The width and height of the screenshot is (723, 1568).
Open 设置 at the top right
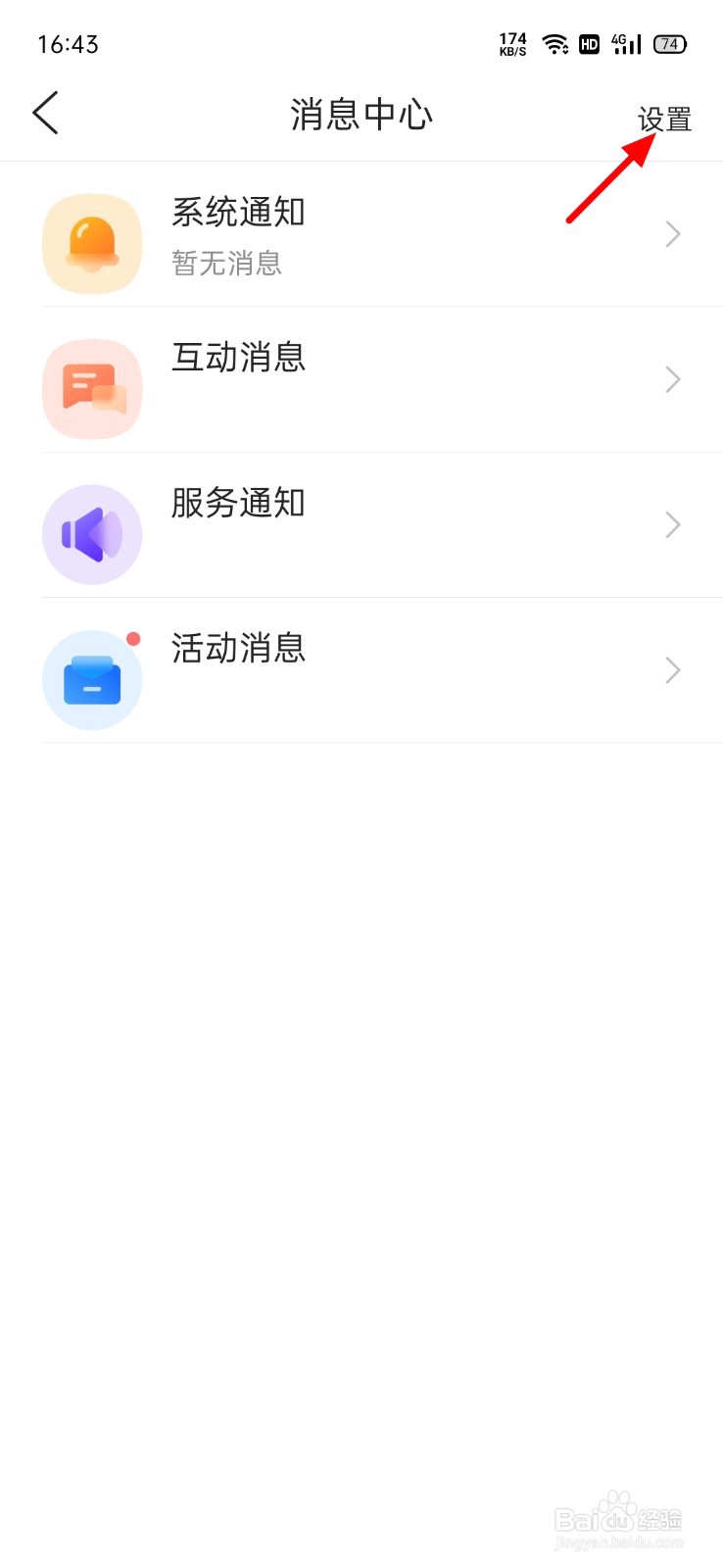663,118
